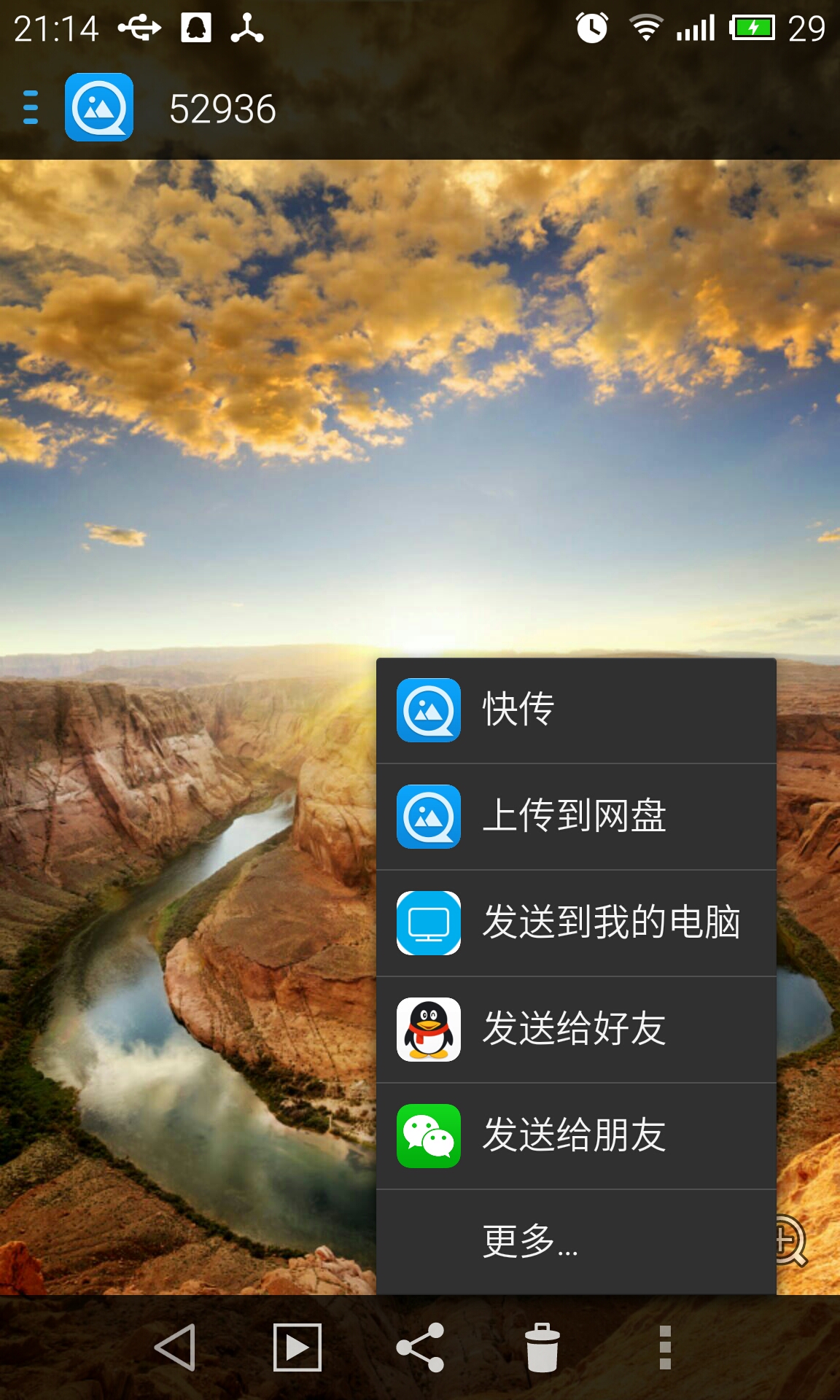
Task: Delete this photo with trash icon
Action: pos(542,1347)
